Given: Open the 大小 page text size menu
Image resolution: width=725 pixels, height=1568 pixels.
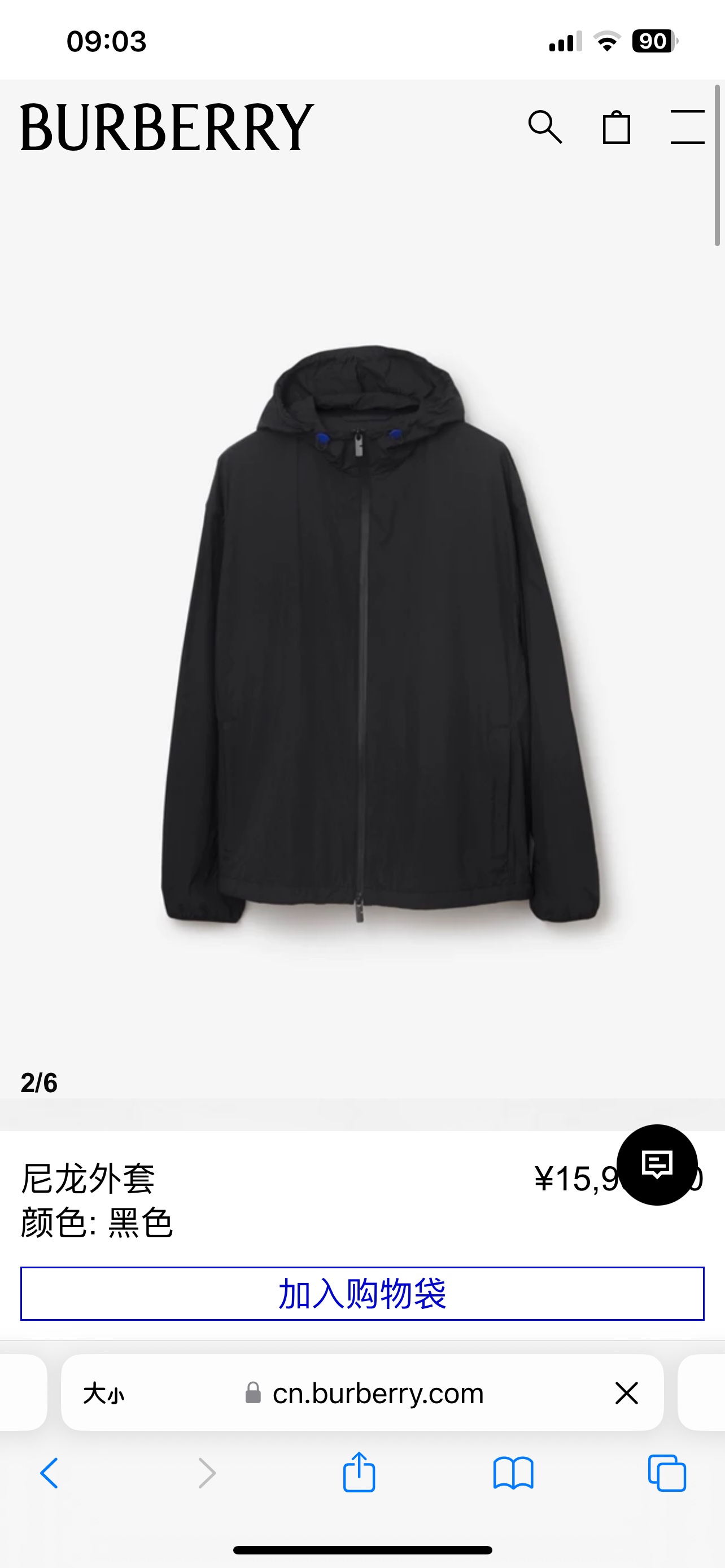Looking at the screenshot, I should [103, 1392].
